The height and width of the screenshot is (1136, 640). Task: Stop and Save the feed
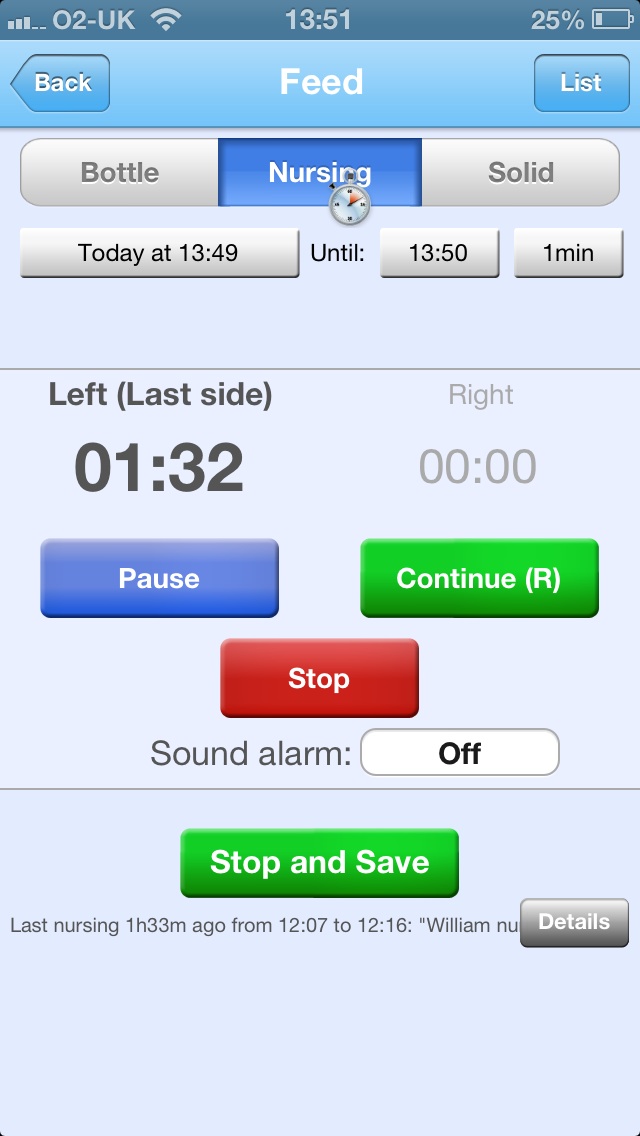(319, 862)
